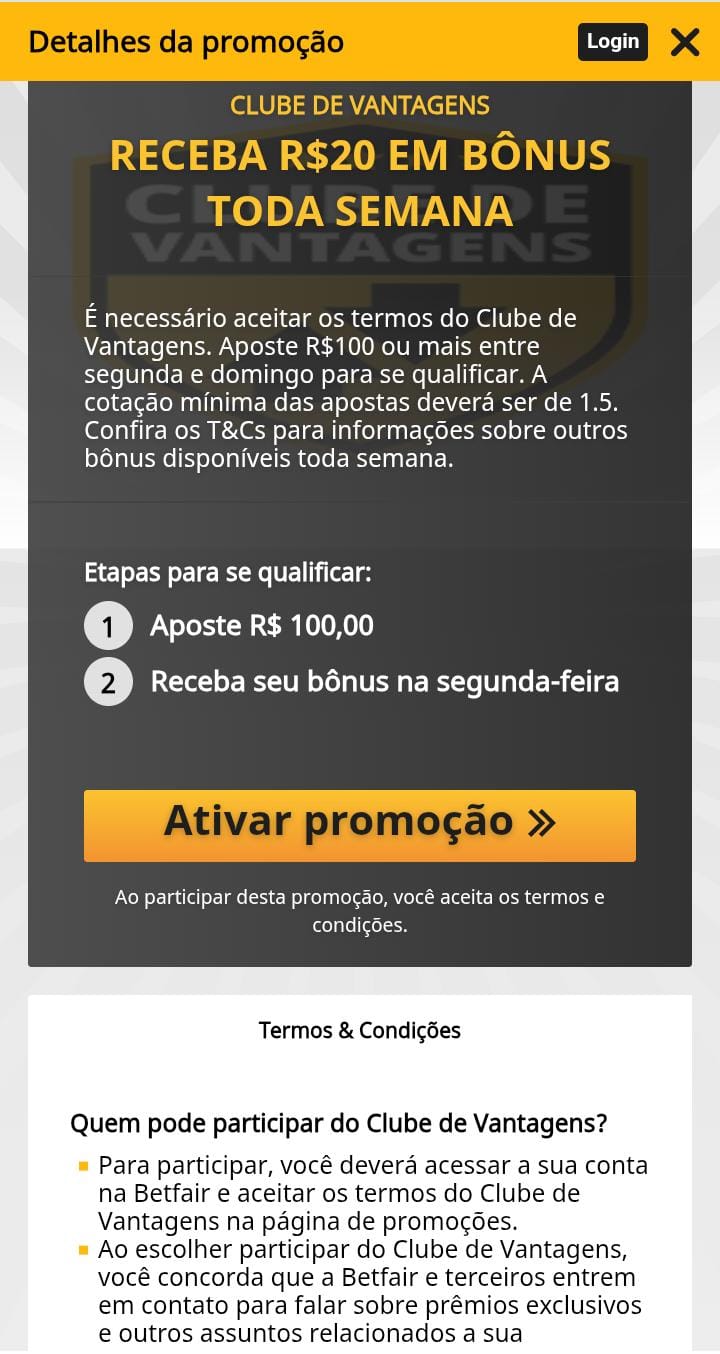Select the step 1 circle icon
This screenshot has height=1354, width=720.
click(x=108, y=625)
